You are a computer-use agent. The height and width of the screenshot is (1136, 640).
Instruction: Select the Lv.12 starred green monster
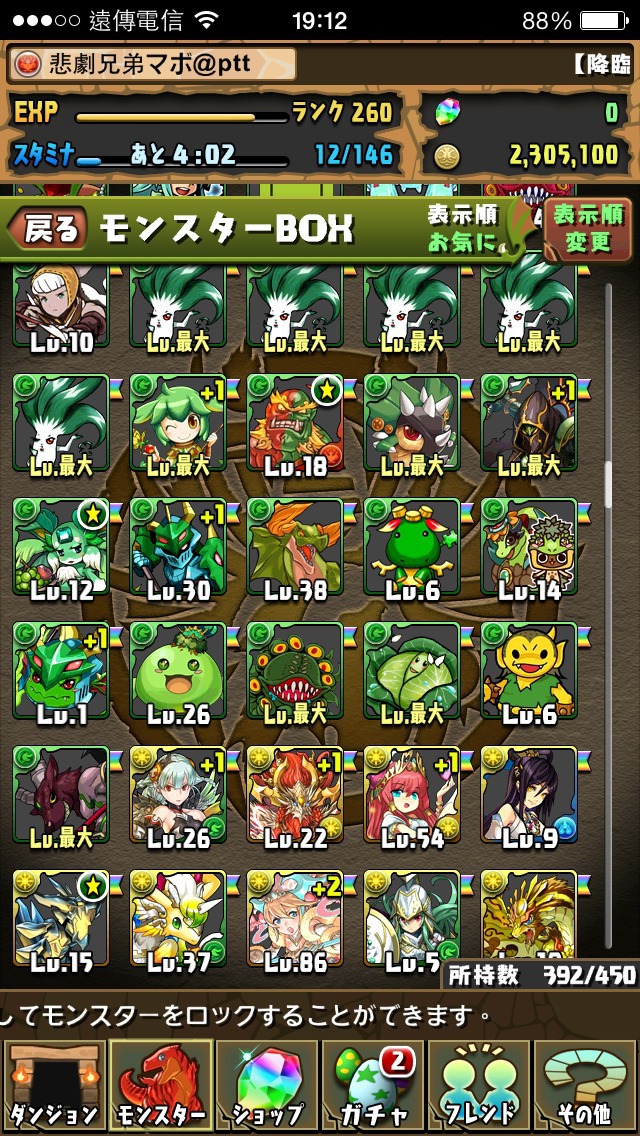(x=61, y=548)
